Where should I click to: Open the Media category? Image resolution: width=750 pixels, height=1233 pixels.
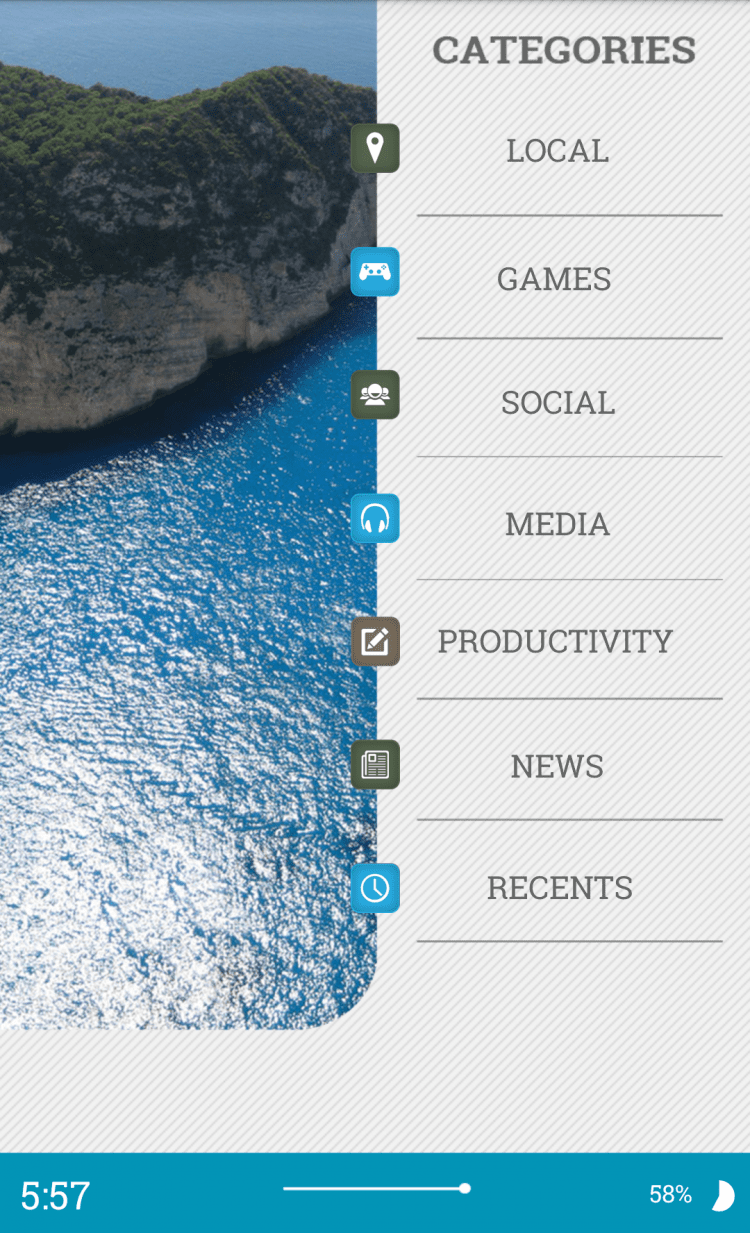557,524
